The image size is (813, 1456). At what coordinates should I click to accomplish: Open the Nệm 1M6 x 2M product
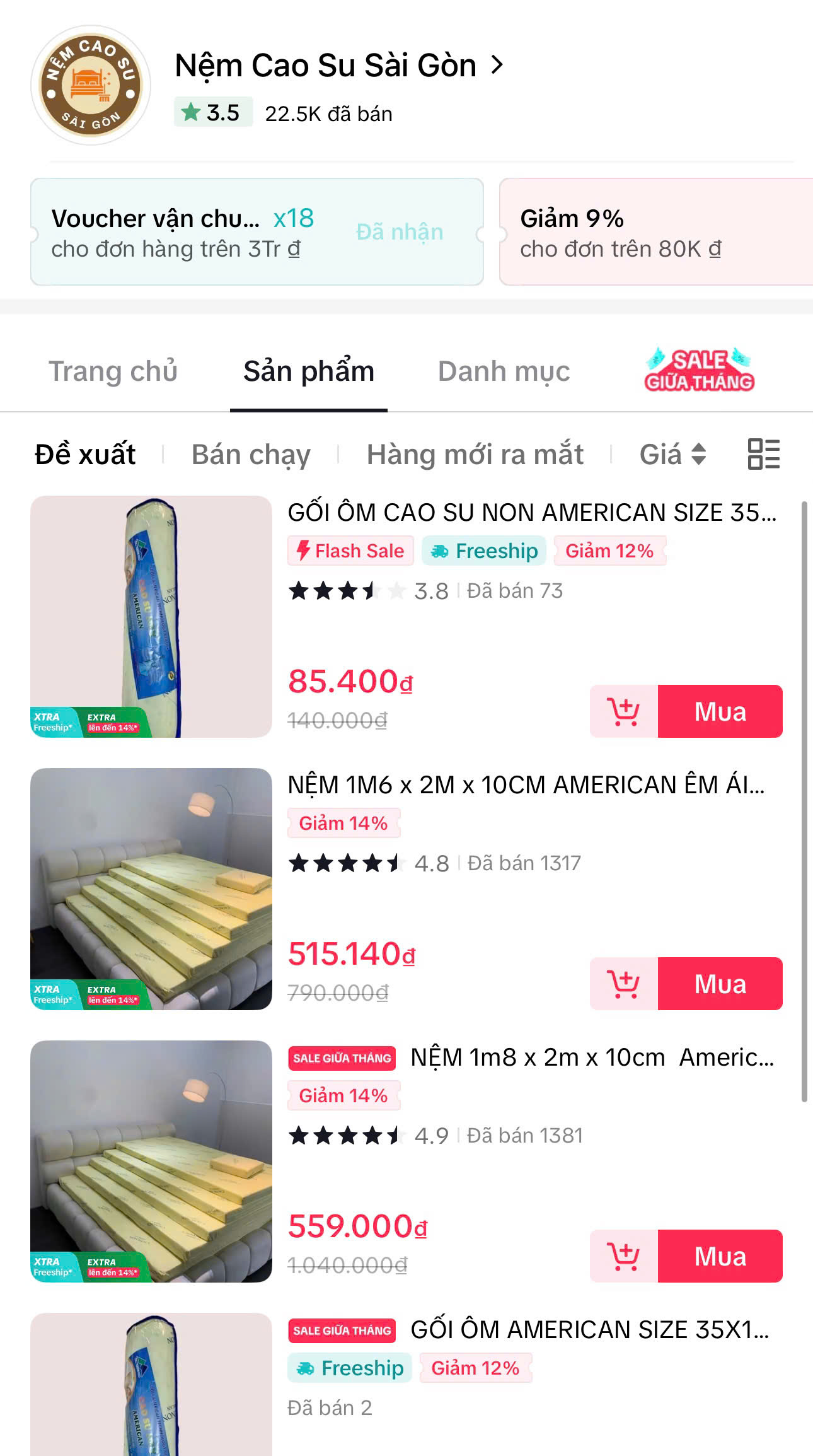(x=526, y=785)
